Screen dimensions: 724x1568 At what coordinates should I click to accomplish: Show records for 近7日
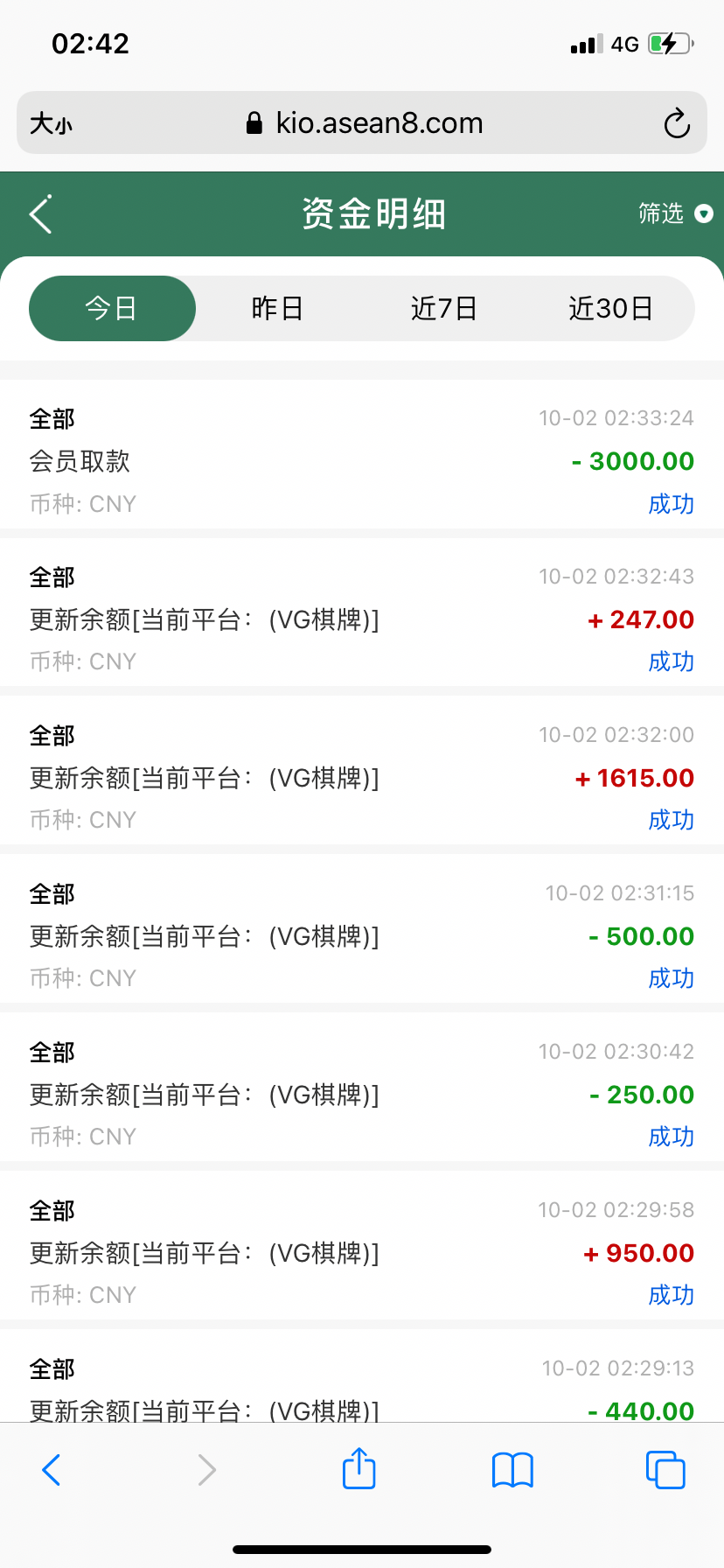[x=444, y=308]
